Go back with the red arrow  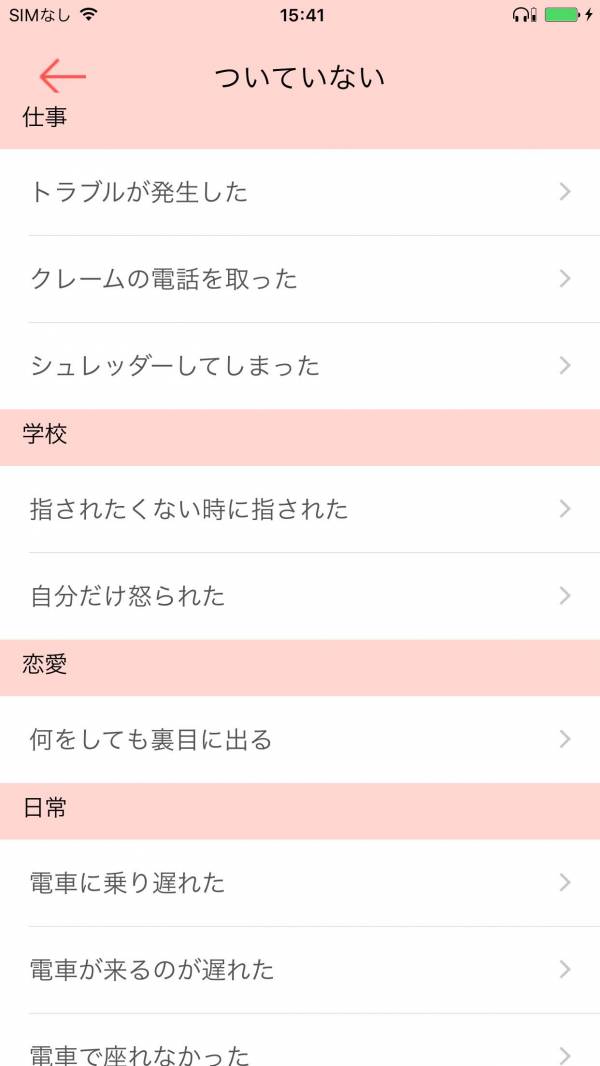pos(63,75)
